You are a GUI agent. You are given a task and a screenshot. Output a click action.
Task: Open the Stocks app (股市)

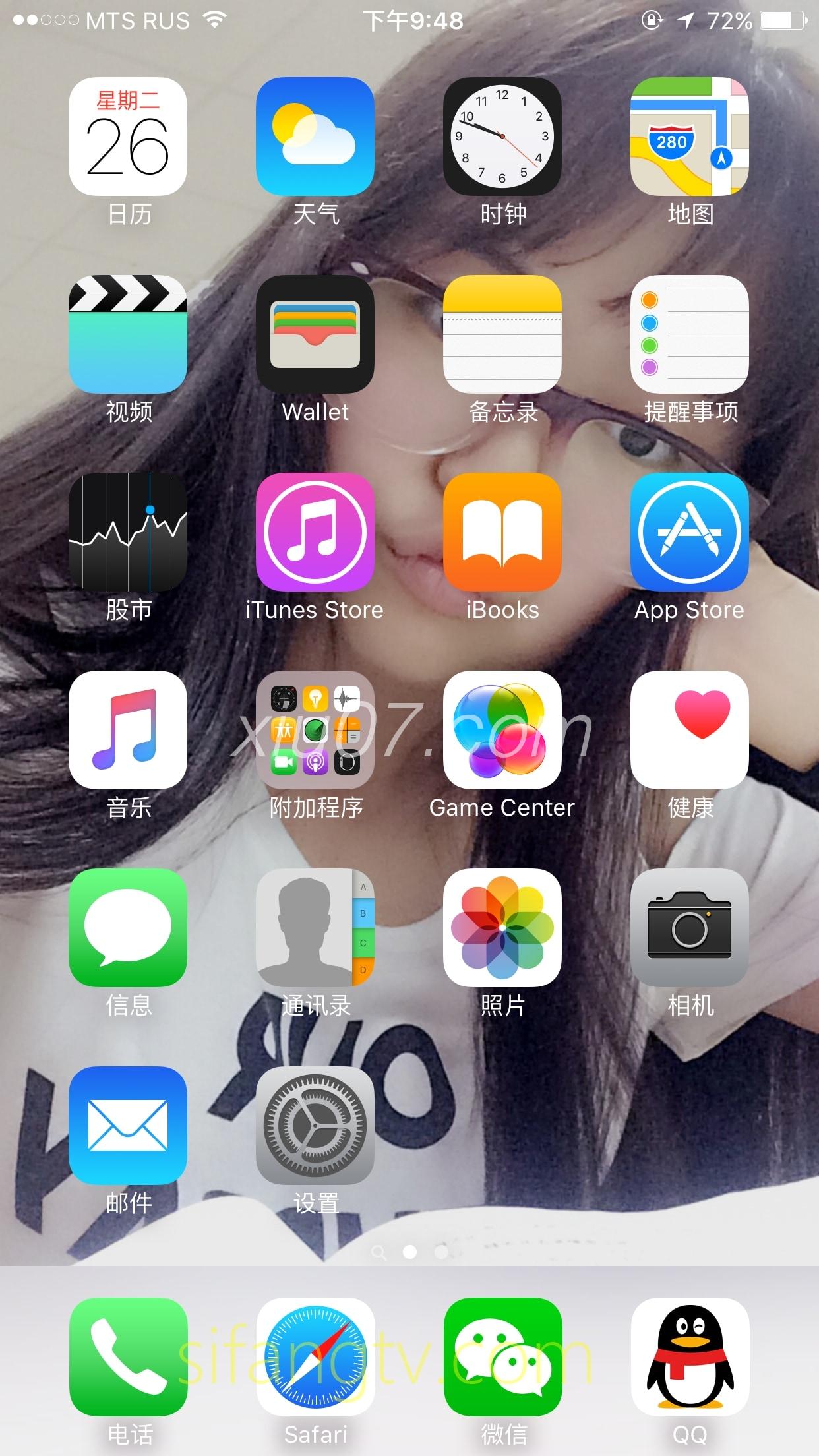128,532
